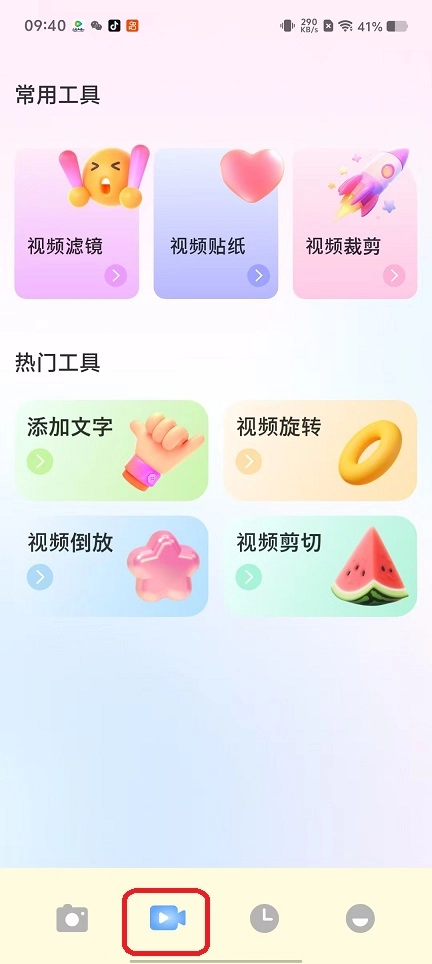Screen dimensions: 432x964
Task: Tap the video tab in bottom bar
Action: [168, 919]
